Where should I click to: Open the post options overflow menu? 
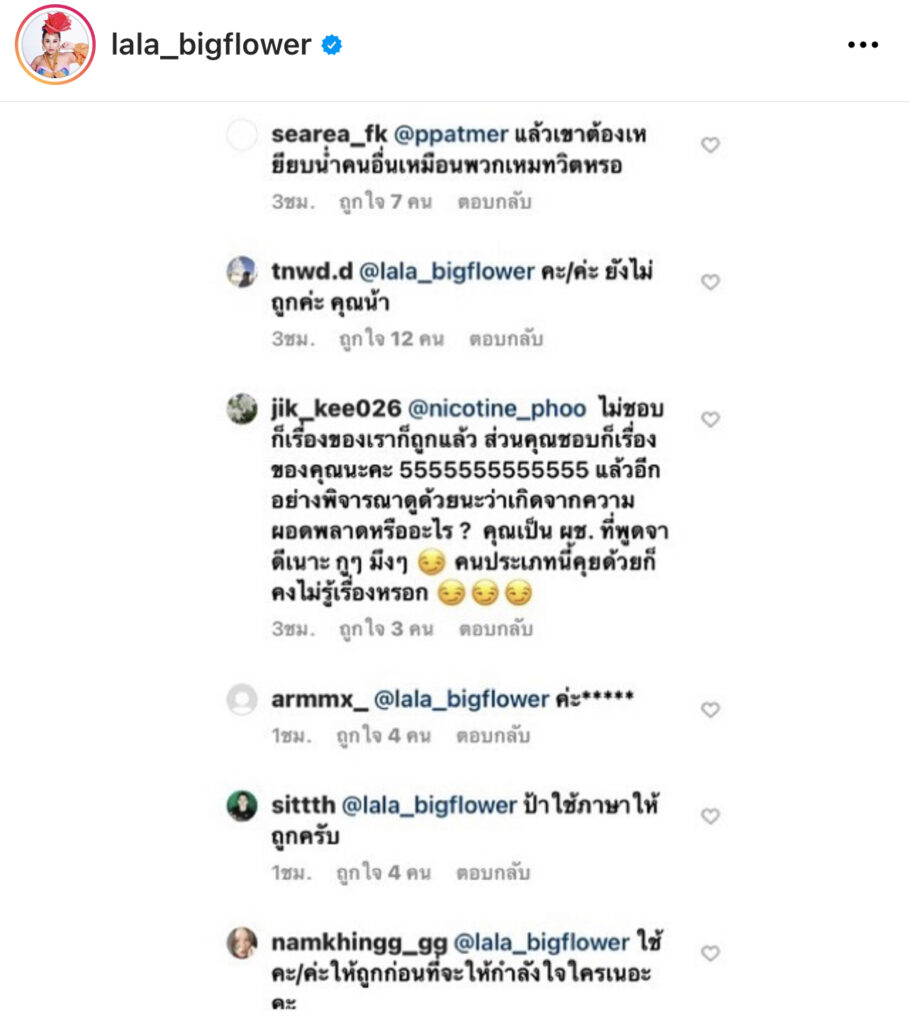coord(862,45)
